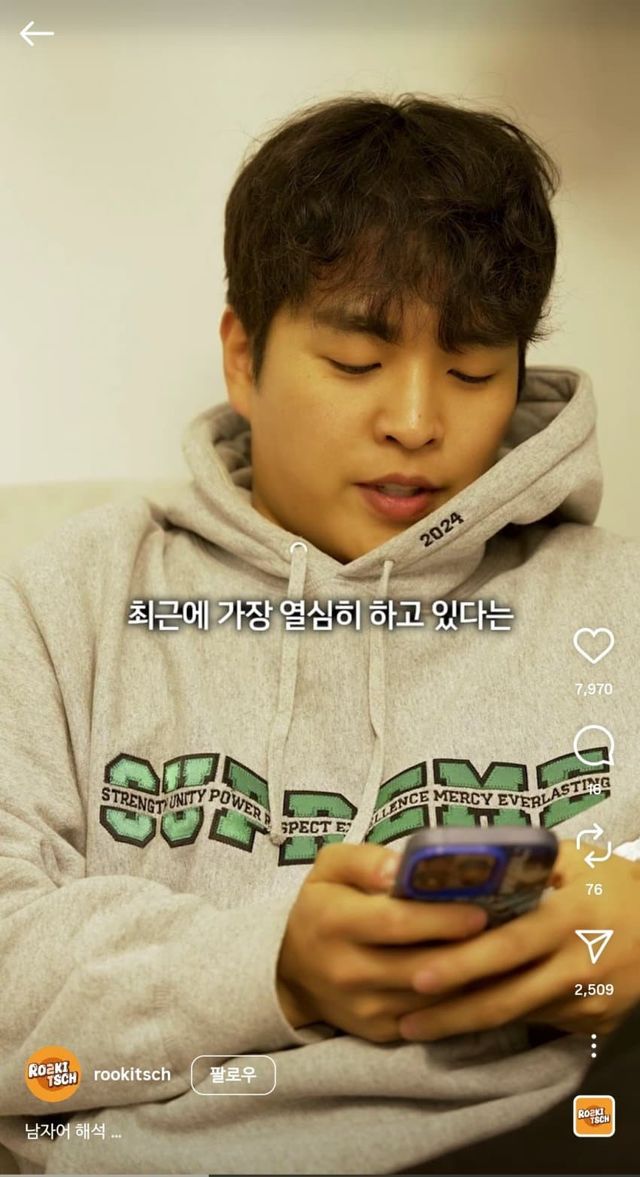Go back using the top arrow
The image size is (640, 1177).
[36, 33]
